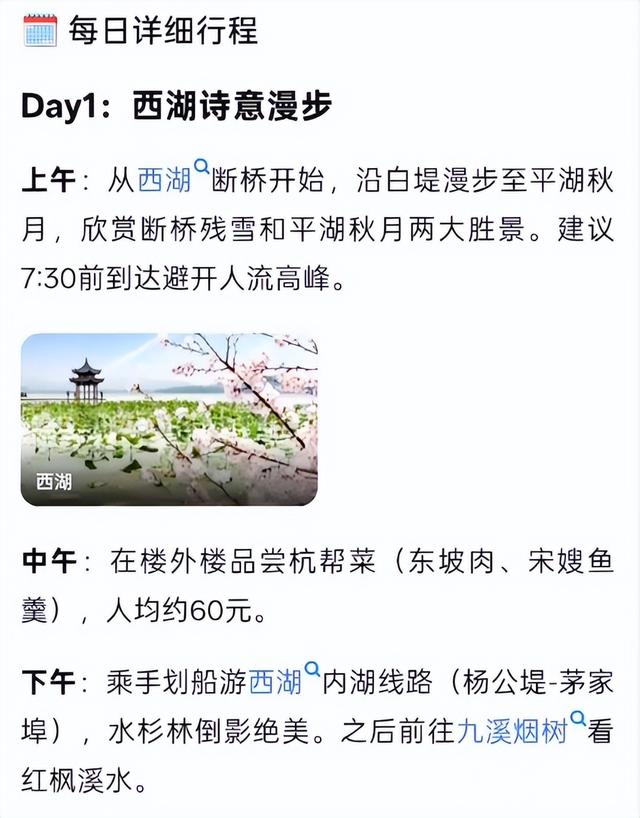The width and height of the screenshot is (640, 818).
Task: Open the 西湖 link in the 上午 paragraph
Action: (x=164, y=181)
